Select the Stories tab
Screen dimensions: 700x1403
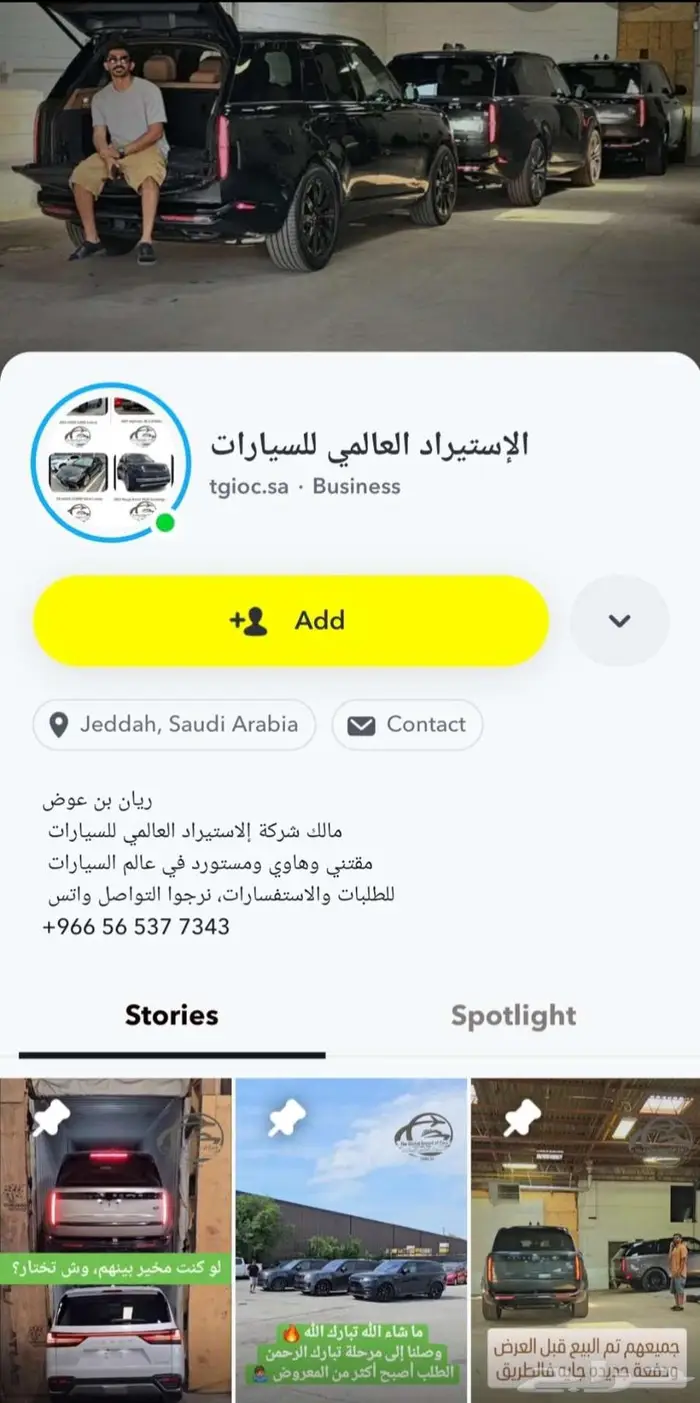pos(171,1016)
